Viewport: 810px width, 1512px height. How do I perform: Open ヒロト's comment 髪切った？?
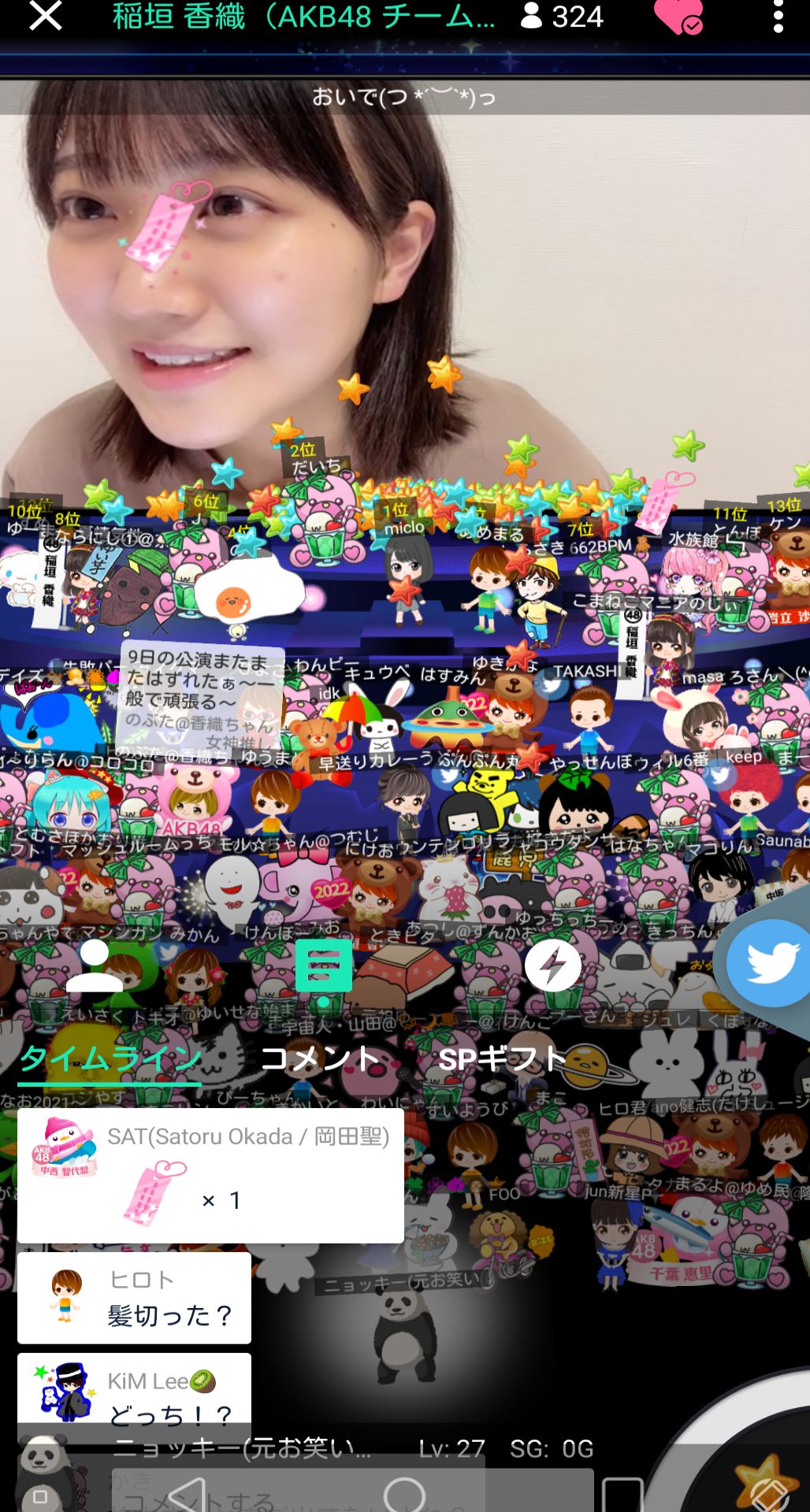tap(134, 1298)
